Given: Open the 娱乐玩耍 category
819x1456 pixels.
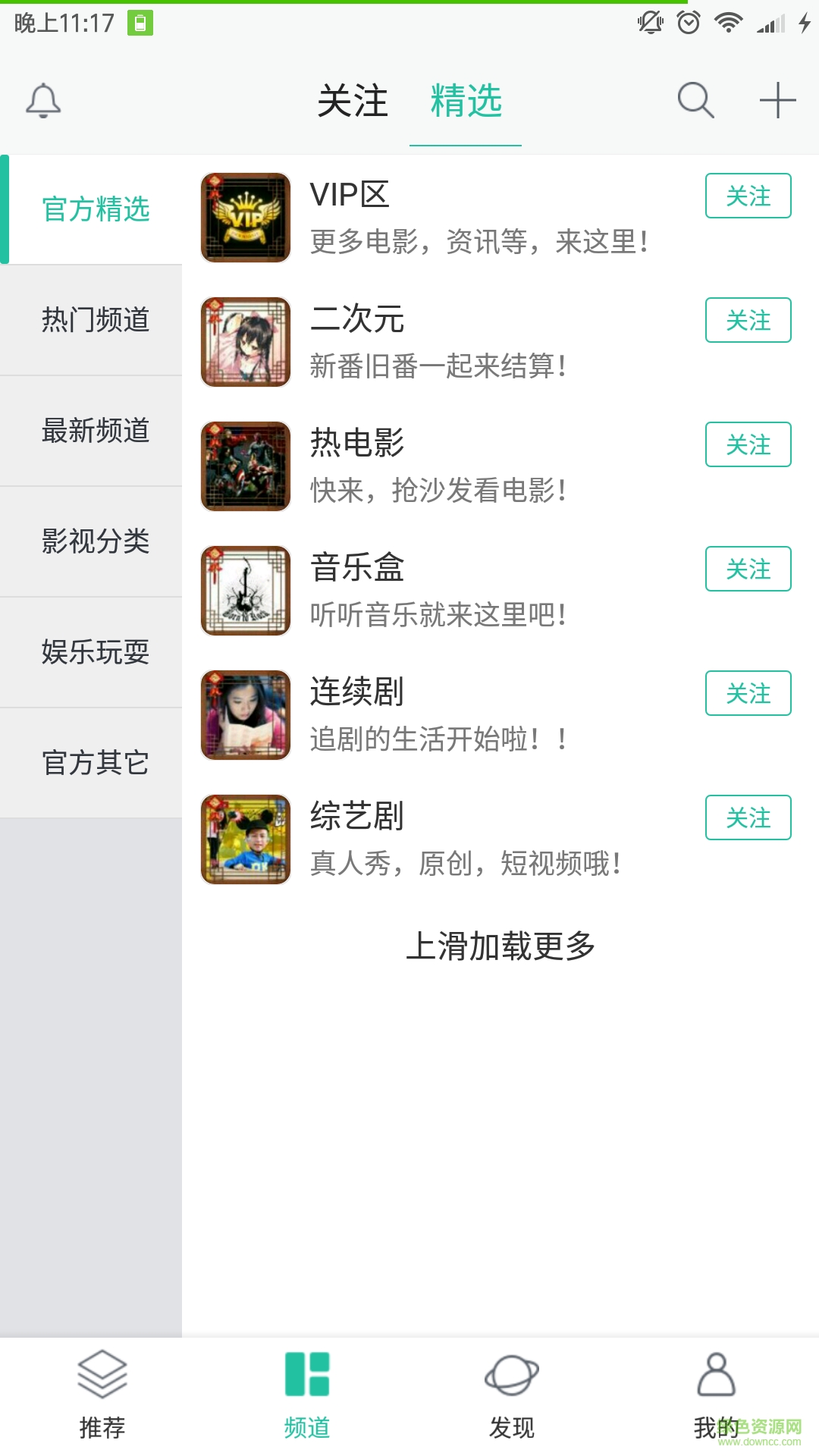Looking at the screenshot, I should click(95, 652).
